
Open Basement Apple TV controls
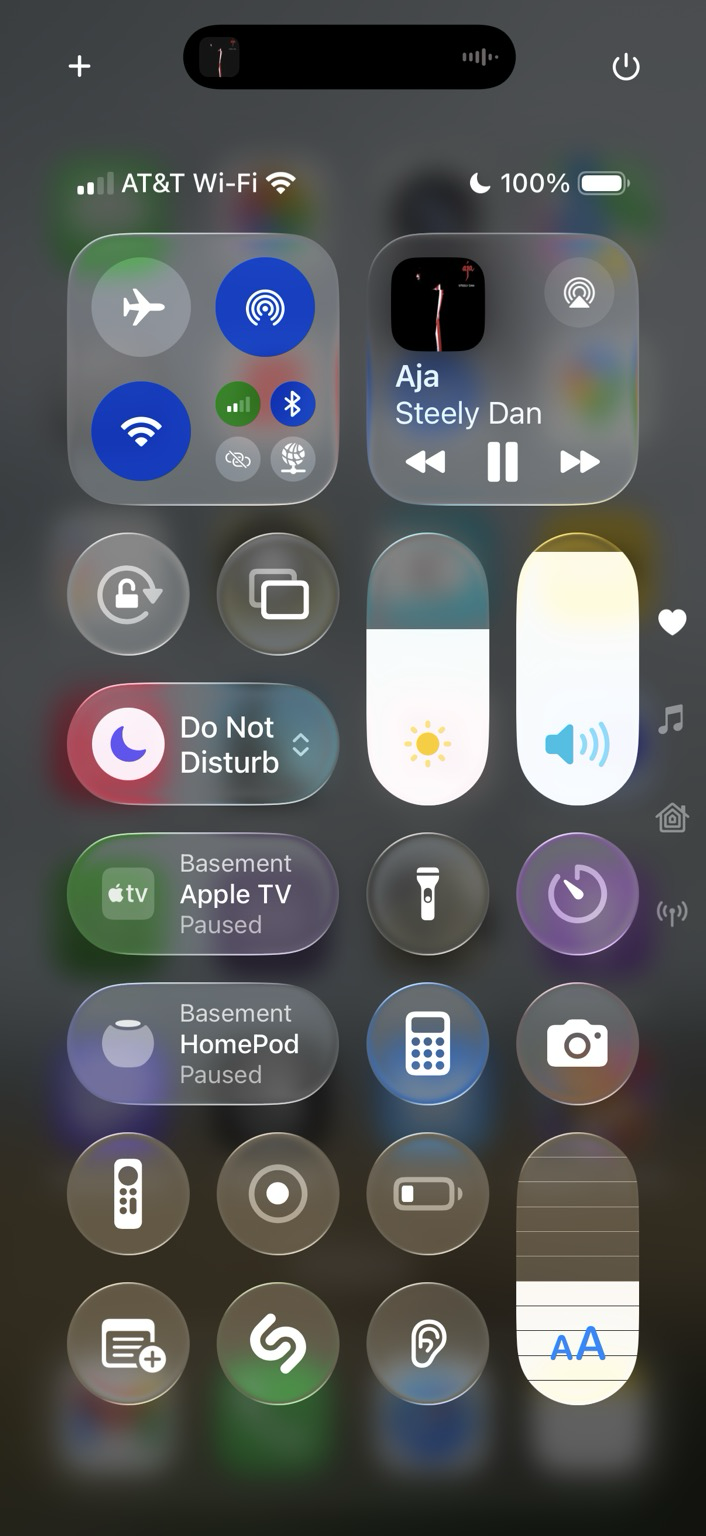pyautogui.click(x=203, y=894)
